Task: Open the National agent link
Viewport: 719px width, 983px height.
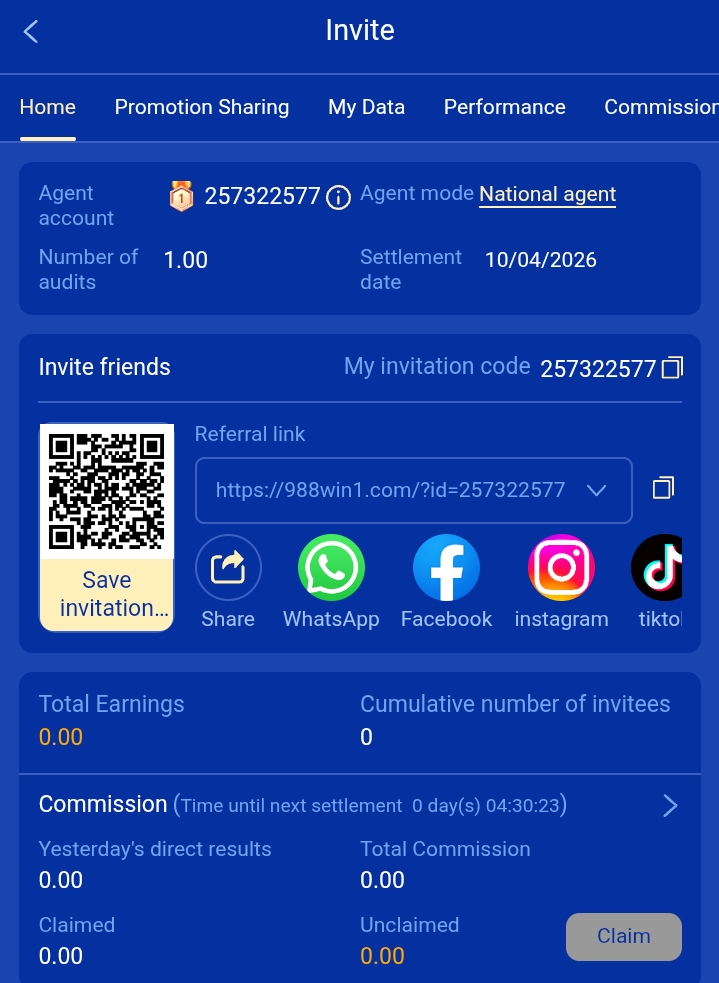Action: point(547,194)
